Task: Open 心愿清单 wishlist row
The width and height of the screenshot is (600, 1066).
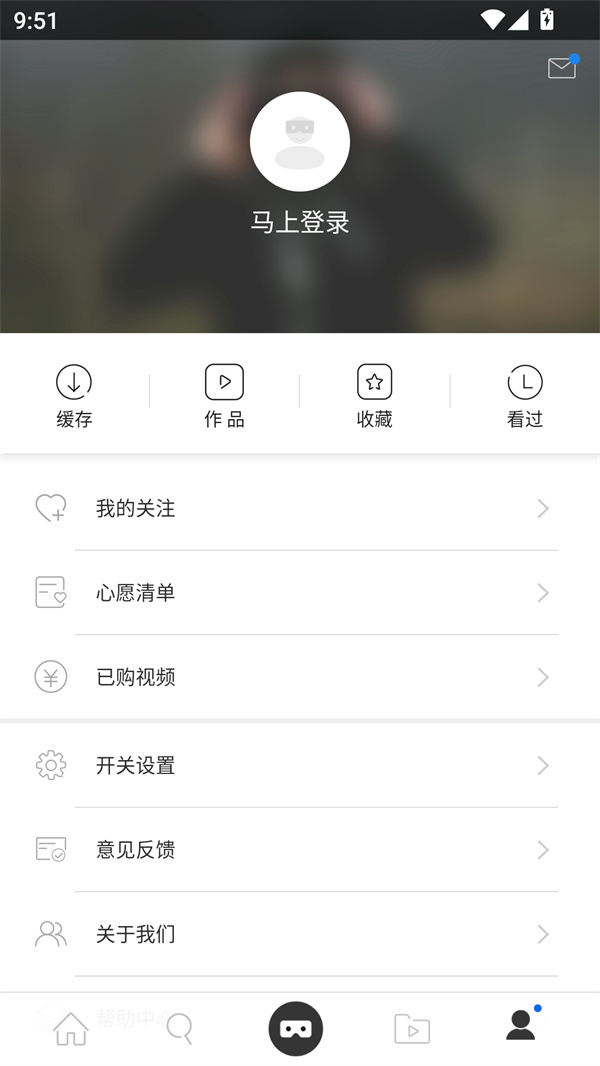Action: (x=300, y=593)
